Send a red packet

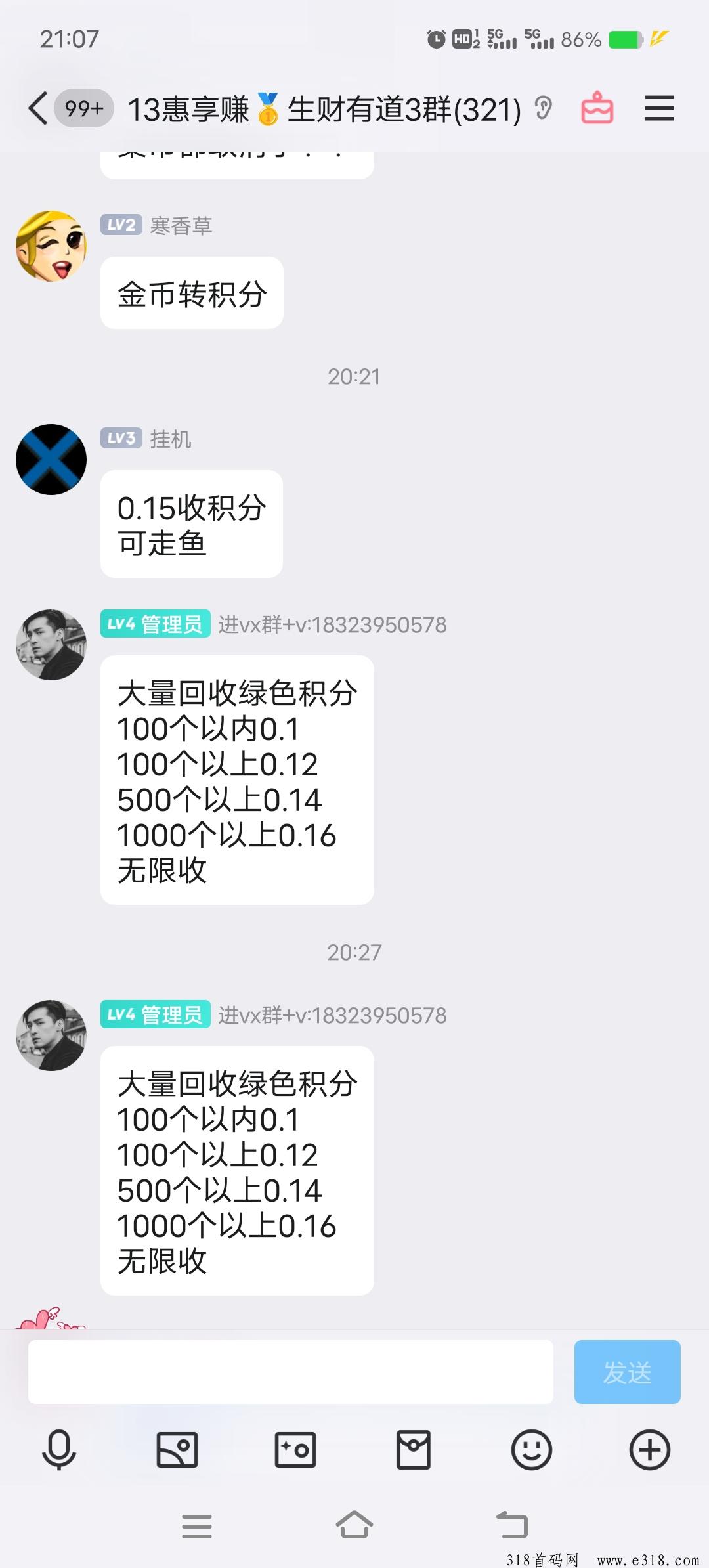click(414, 1449)
